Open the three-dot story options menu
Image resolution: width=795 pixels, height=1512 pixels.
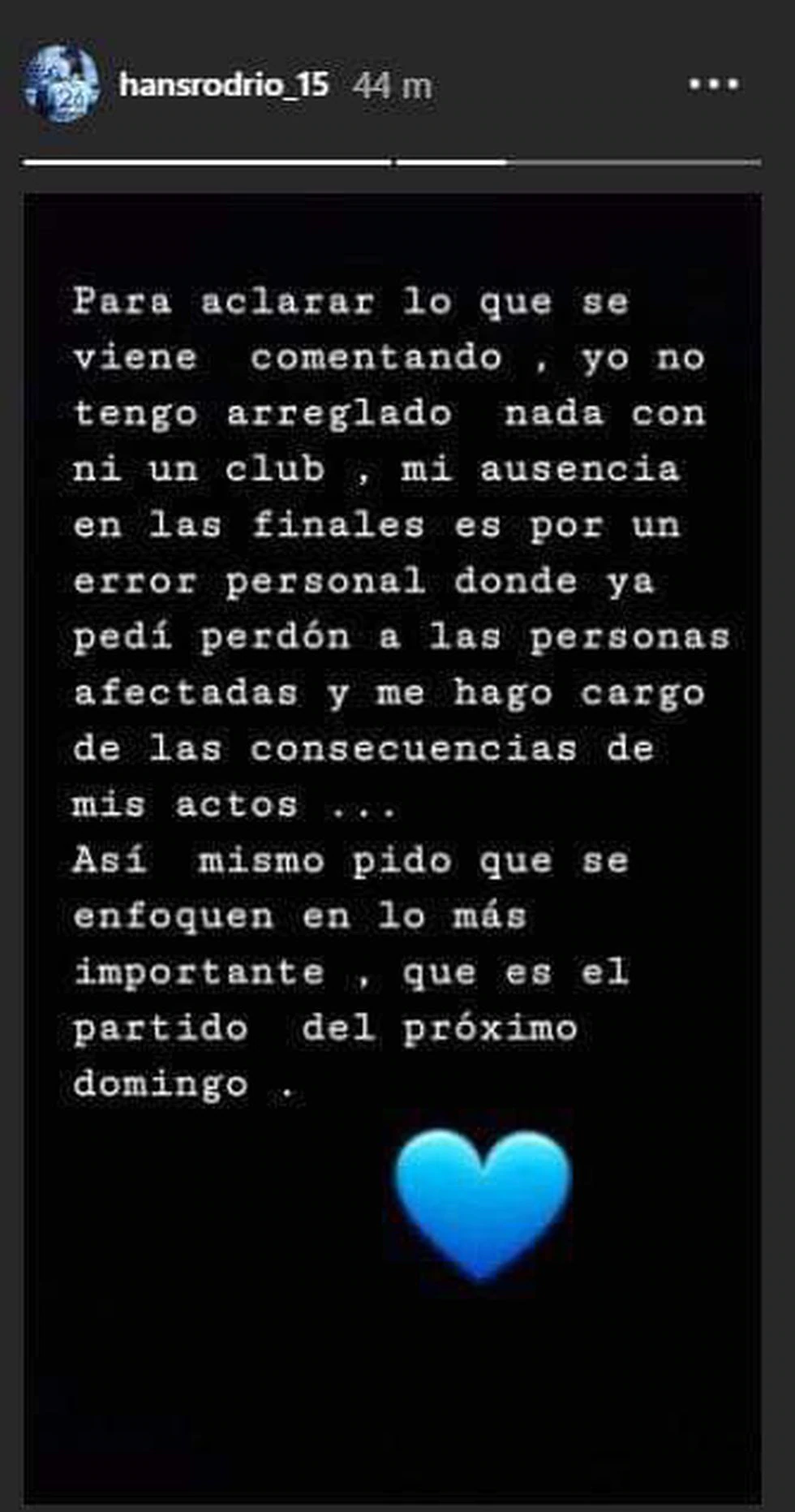point(713,84)
